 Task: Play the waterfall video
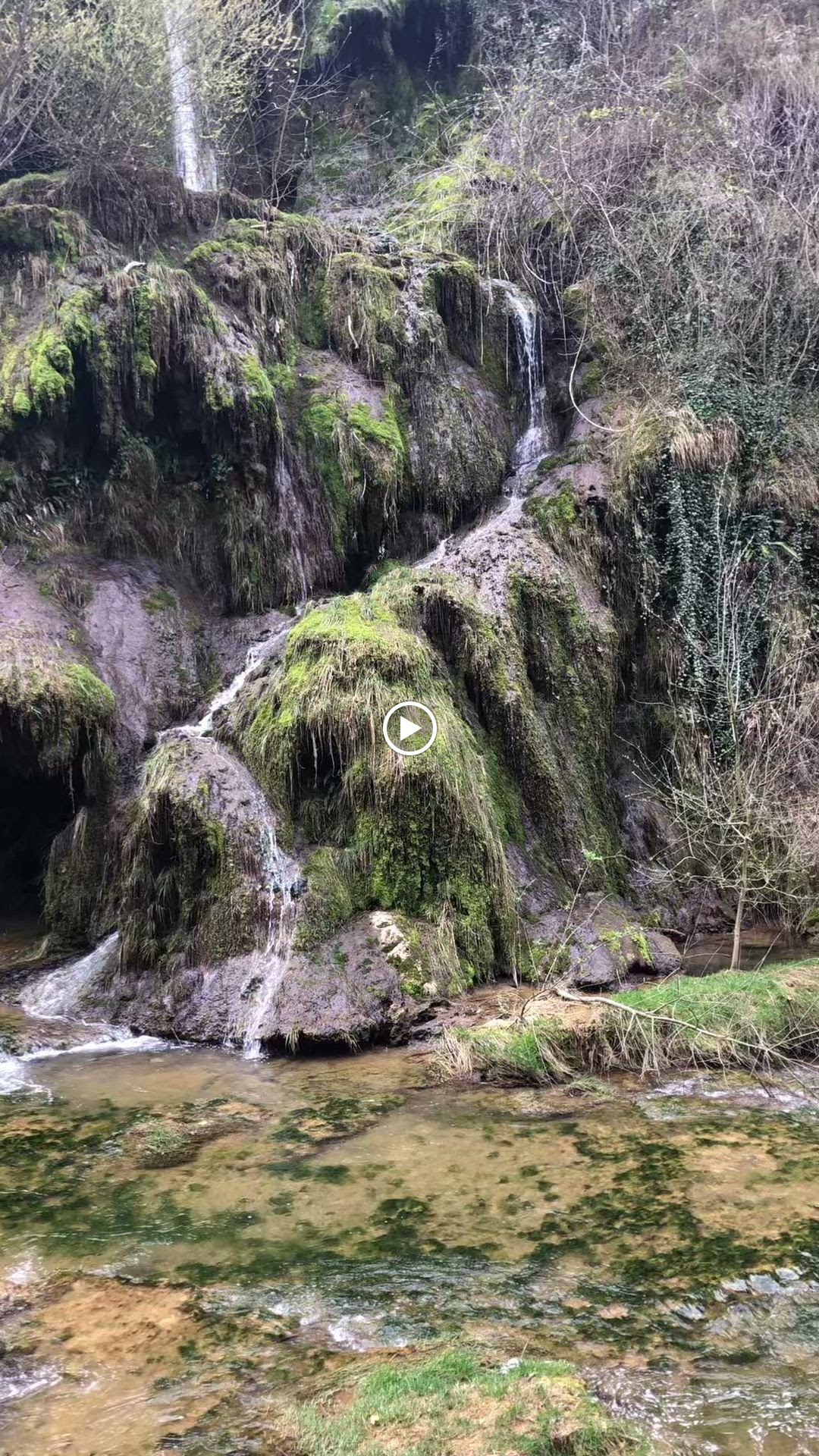(409, 728)
